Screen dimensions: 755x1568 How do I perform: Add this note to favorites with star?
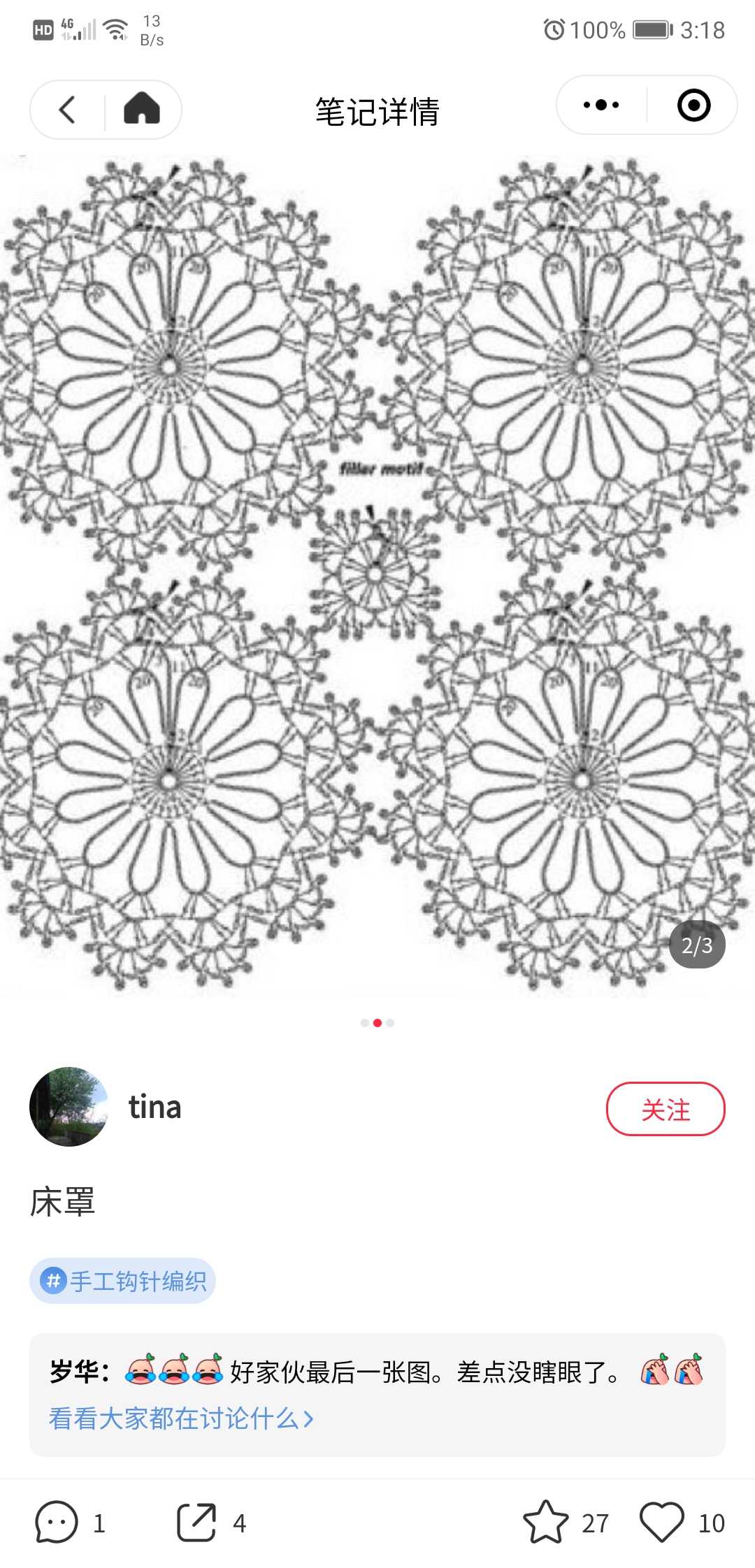tap(546, 1522)
